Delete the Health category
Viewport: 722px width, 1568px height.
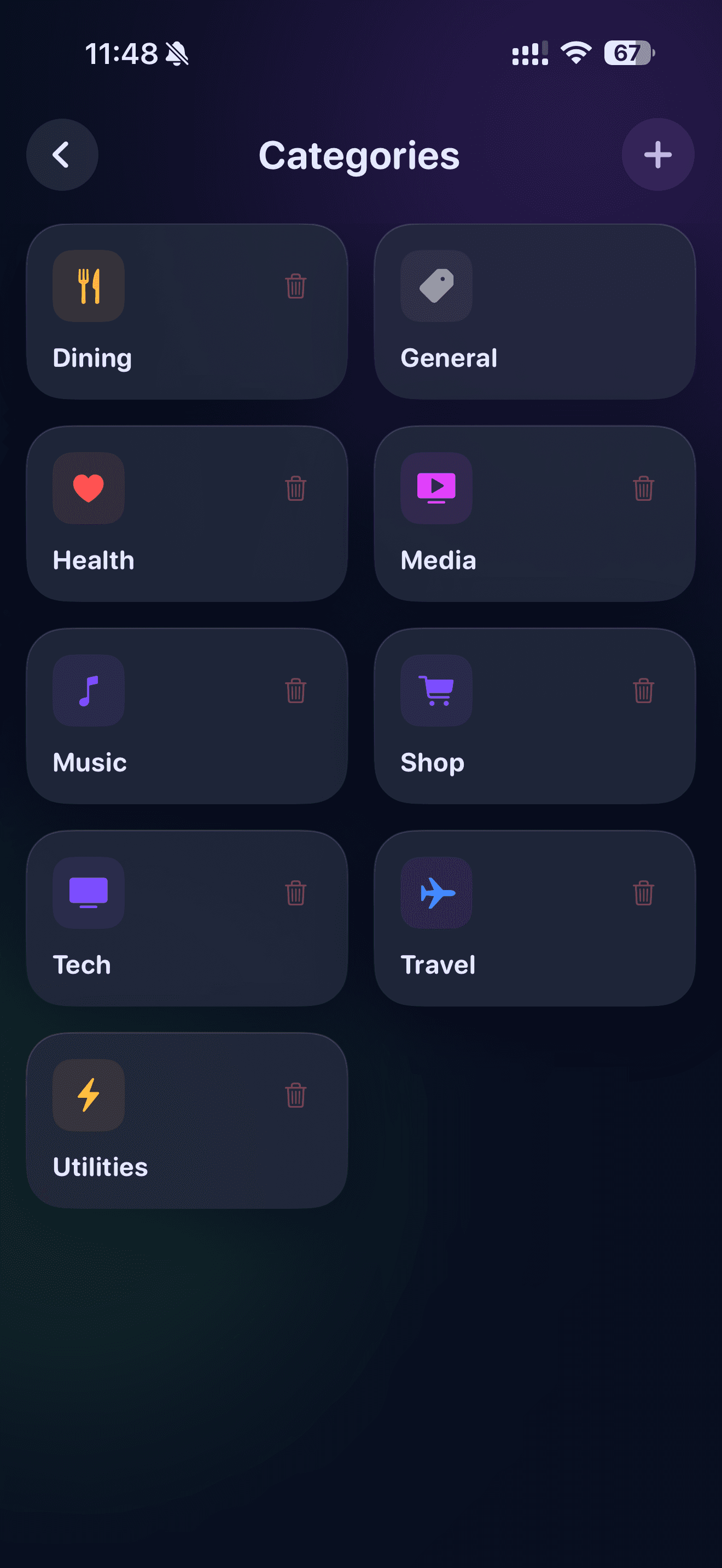tap(295, 489)
